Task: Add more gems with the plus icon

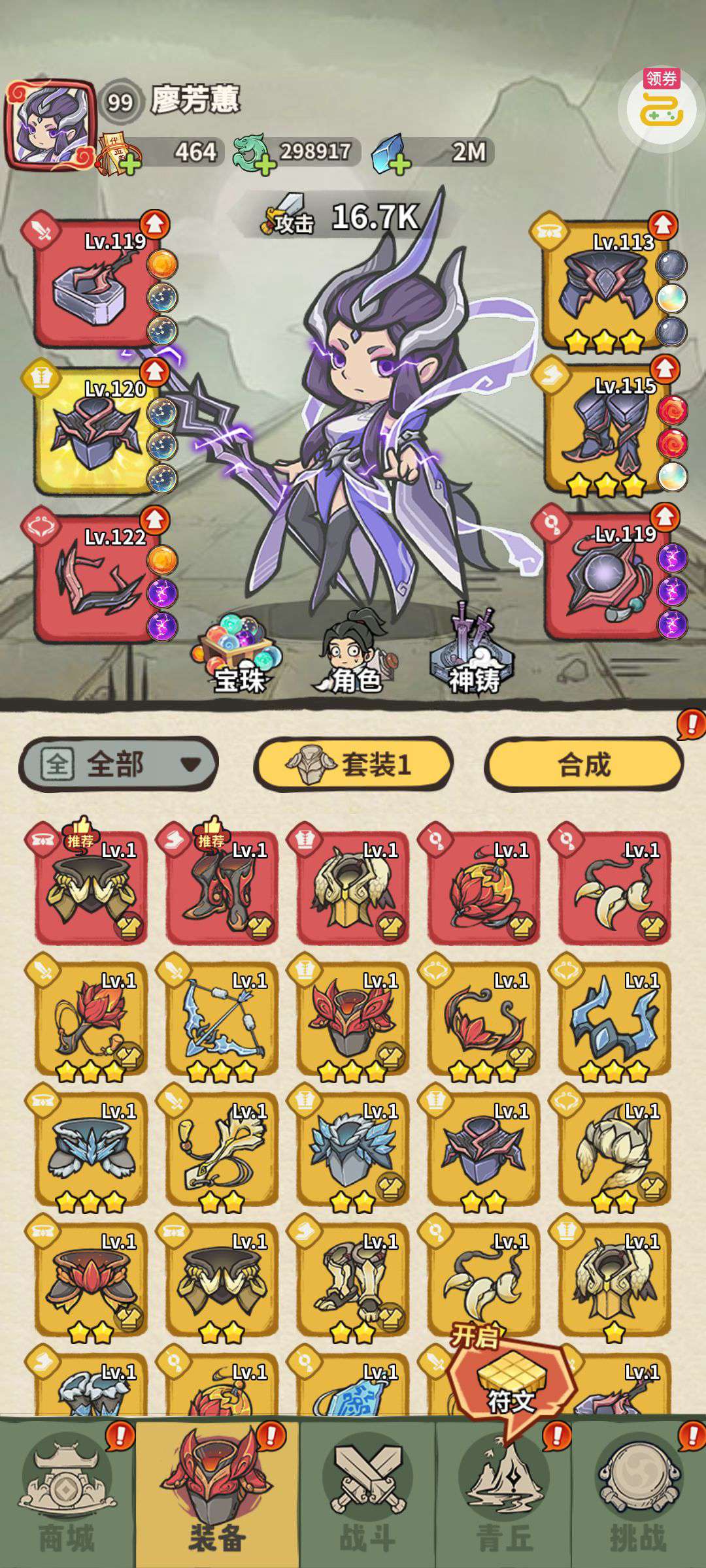Action: click(400, 164)
